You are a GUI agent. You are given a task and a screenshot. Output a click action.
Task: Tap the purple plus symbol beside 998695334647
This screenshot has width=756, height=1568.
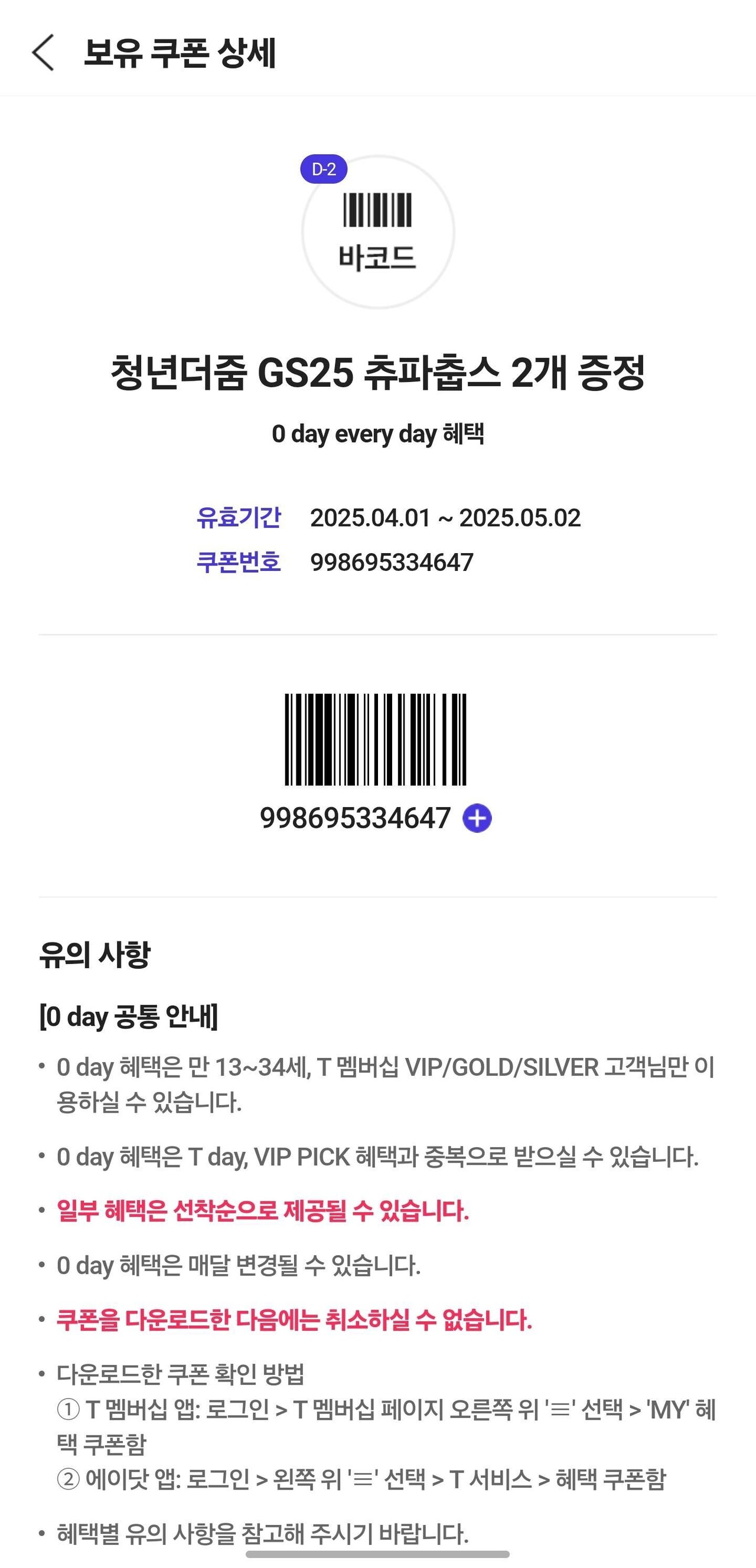coord(478,819)
